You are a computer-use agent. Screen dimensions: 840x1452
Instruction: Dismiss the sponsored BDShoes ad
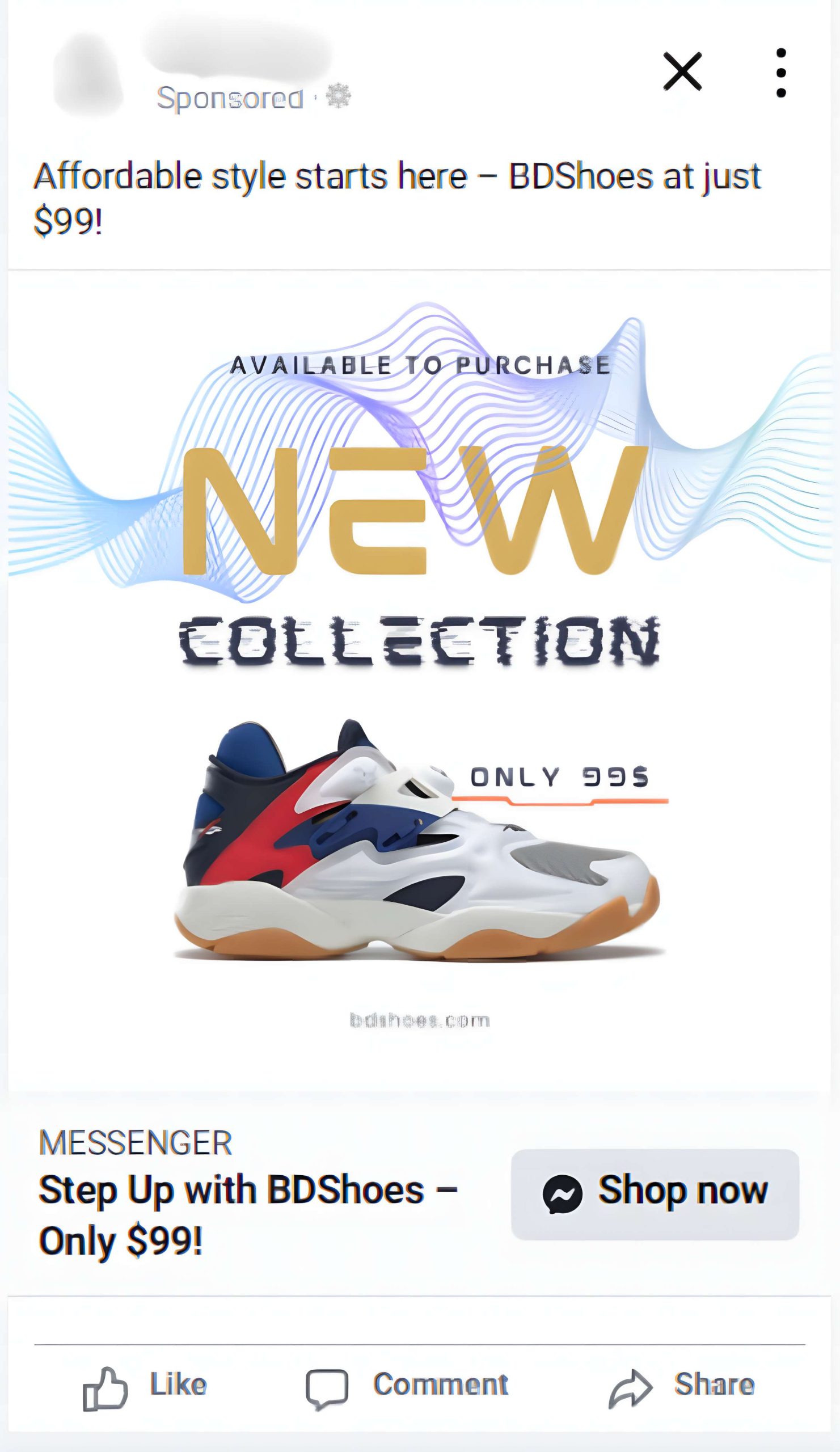682,71
